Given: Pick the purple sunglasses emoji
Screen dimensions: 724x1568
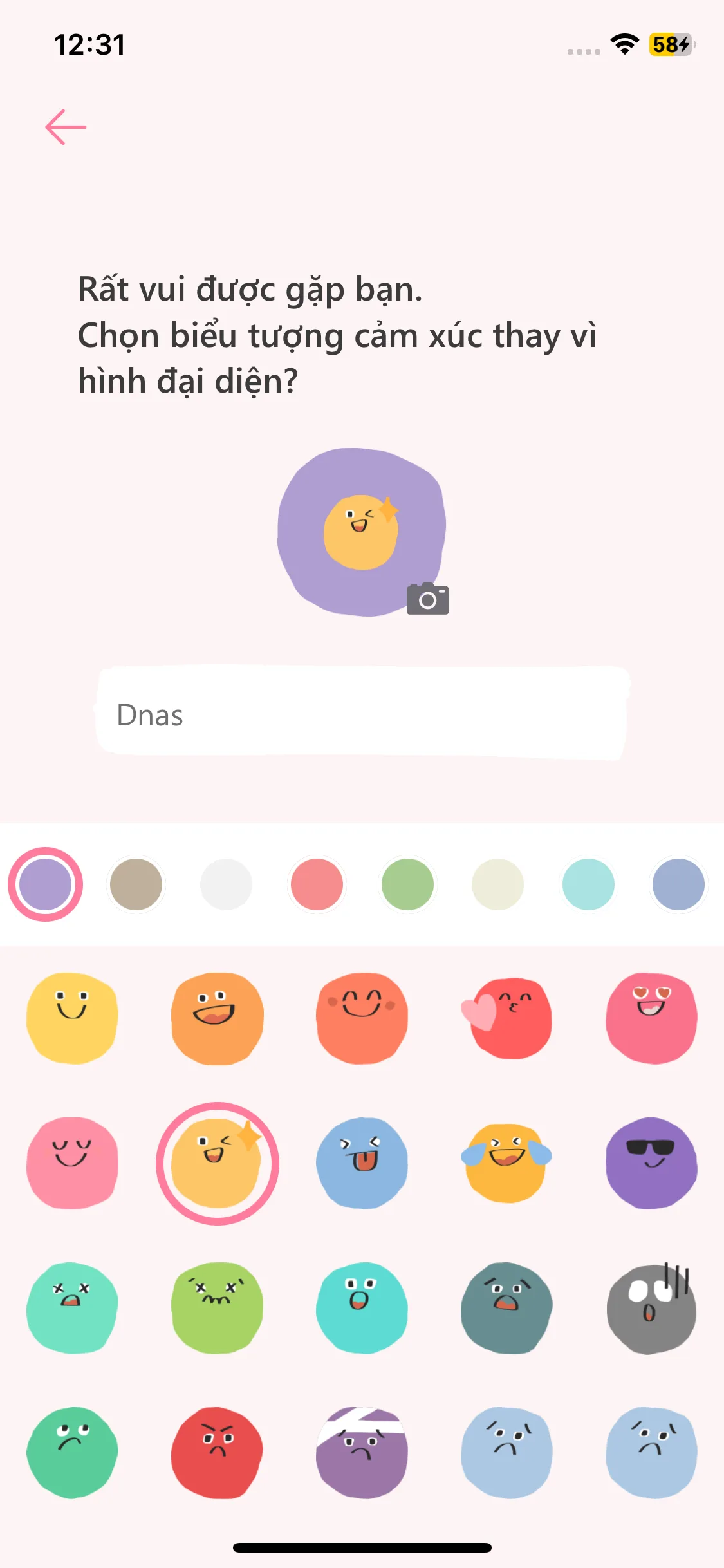Looking at the screenshot, I should (651, 1162).
